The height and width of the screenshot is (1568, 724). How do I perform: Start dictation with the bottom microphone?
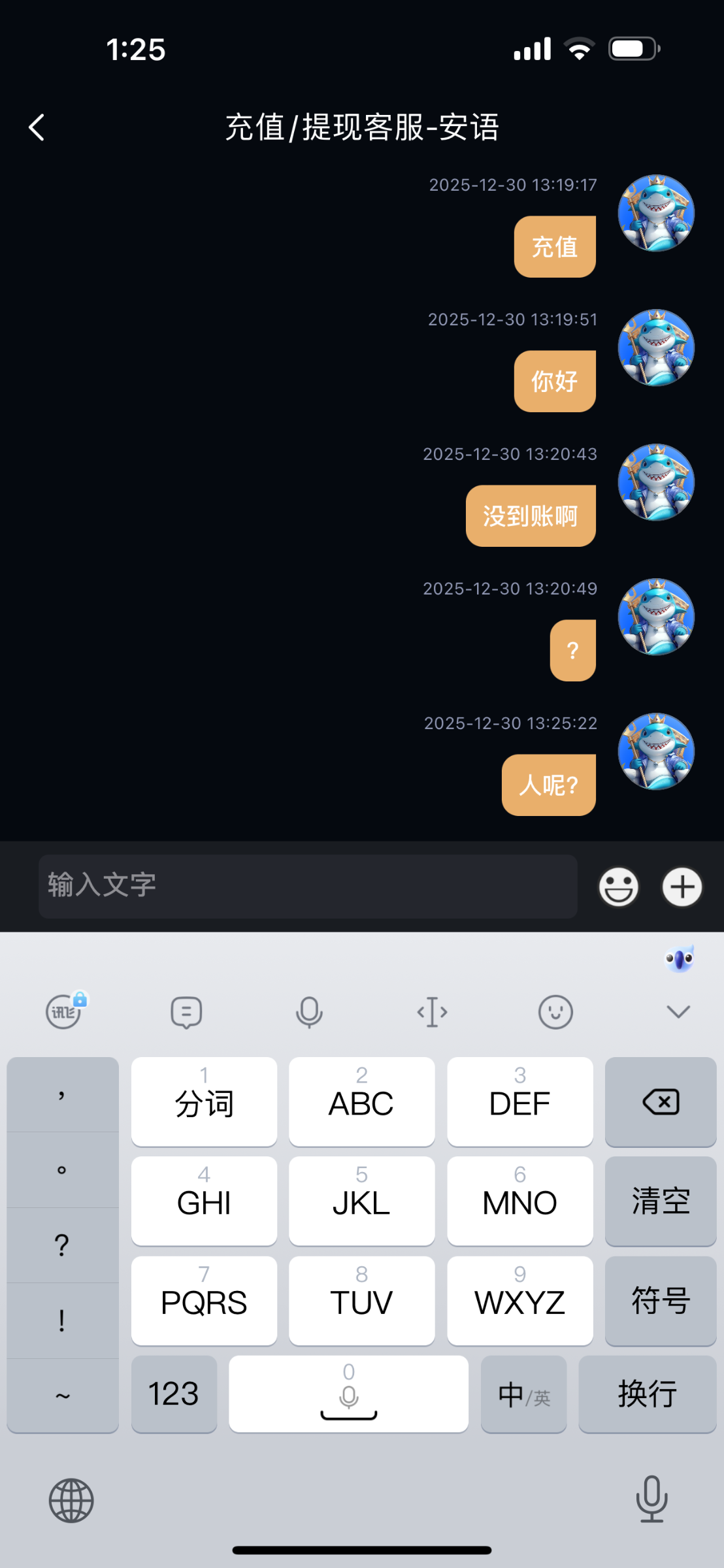(651, 1498)
